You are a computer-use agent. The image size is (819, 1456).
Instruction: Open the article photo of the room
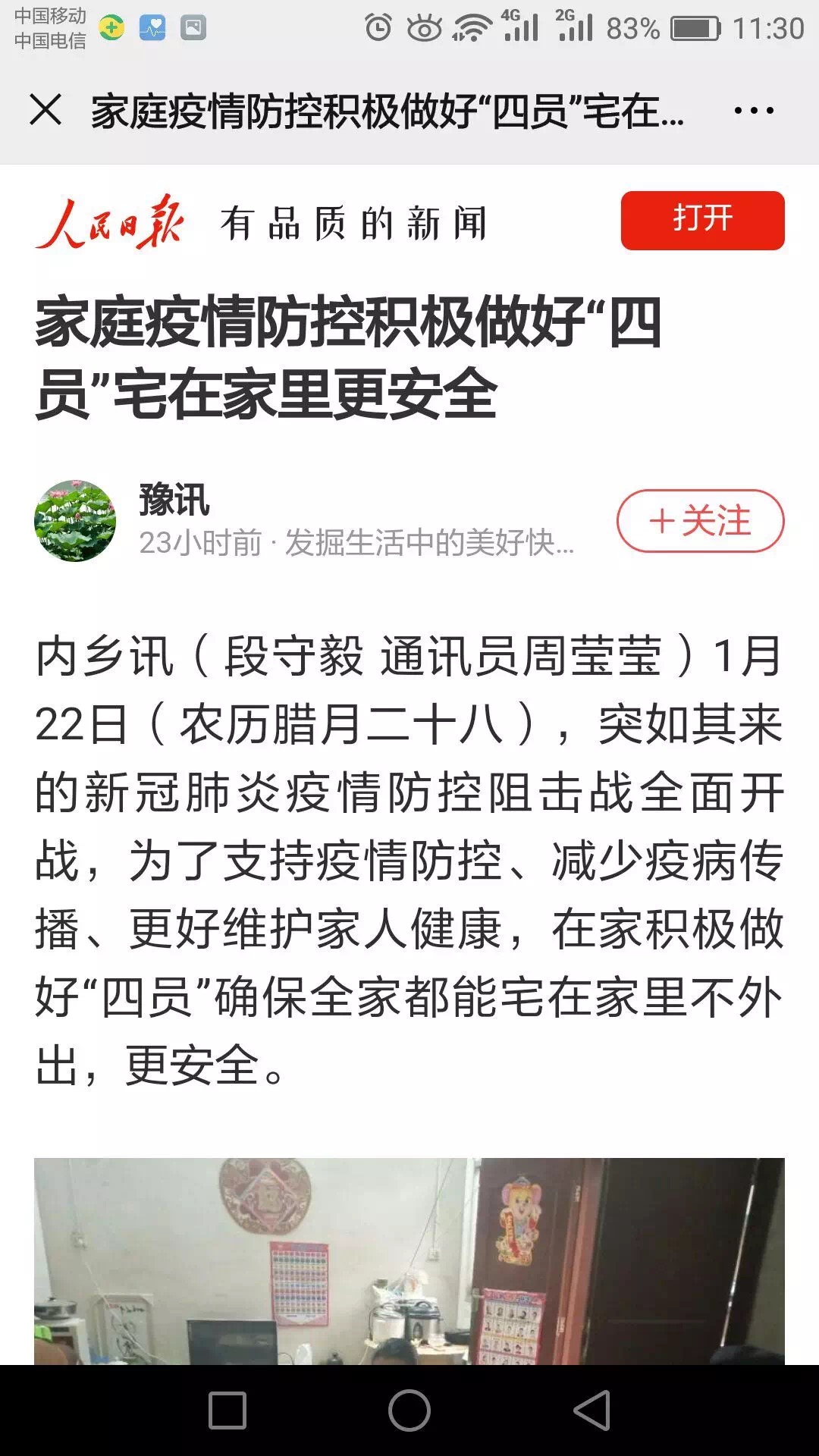tap(409, 1261)
